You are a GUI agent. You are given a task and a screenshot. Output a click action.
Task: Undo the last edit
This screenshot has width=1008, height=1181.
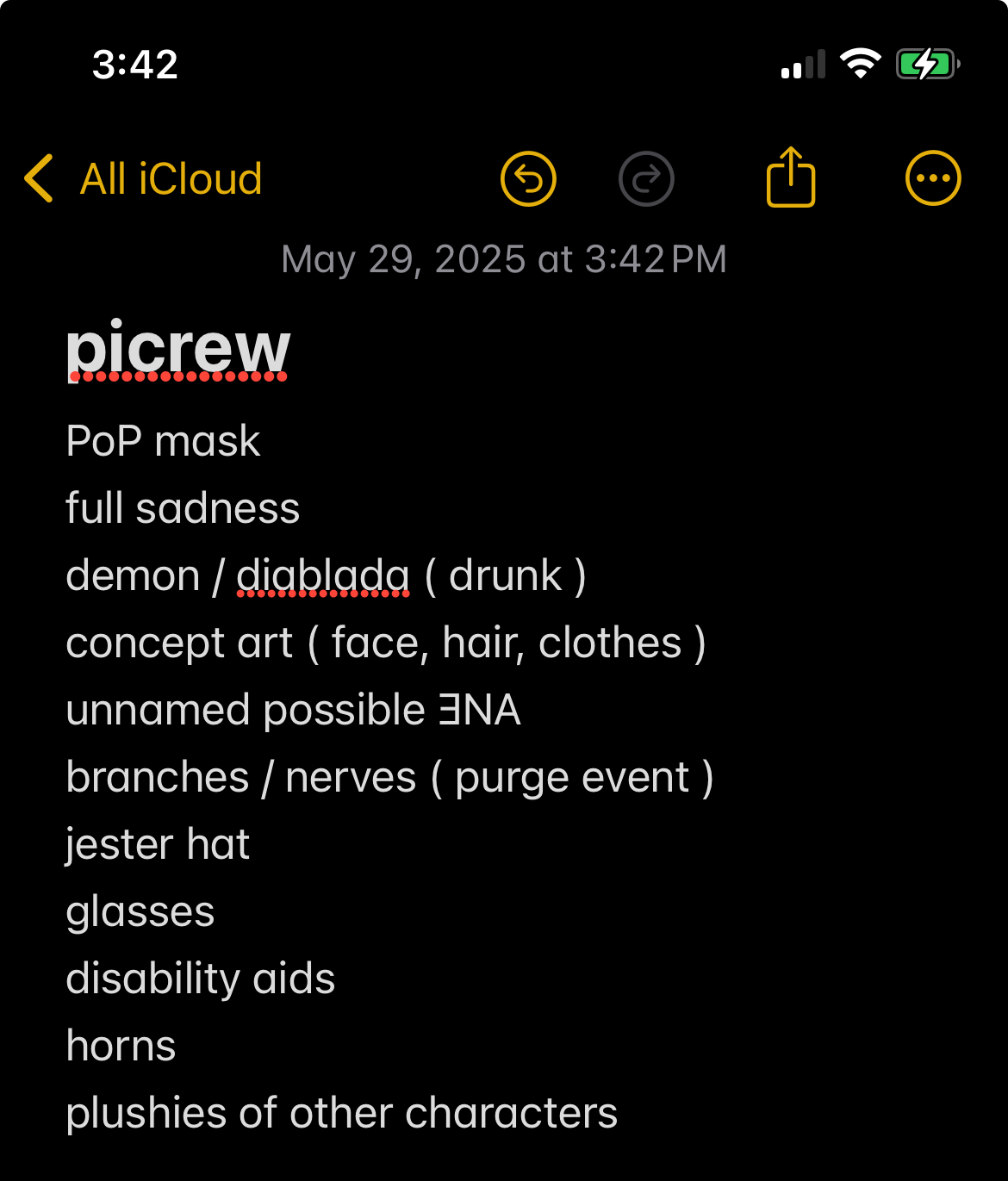point(528,179)
